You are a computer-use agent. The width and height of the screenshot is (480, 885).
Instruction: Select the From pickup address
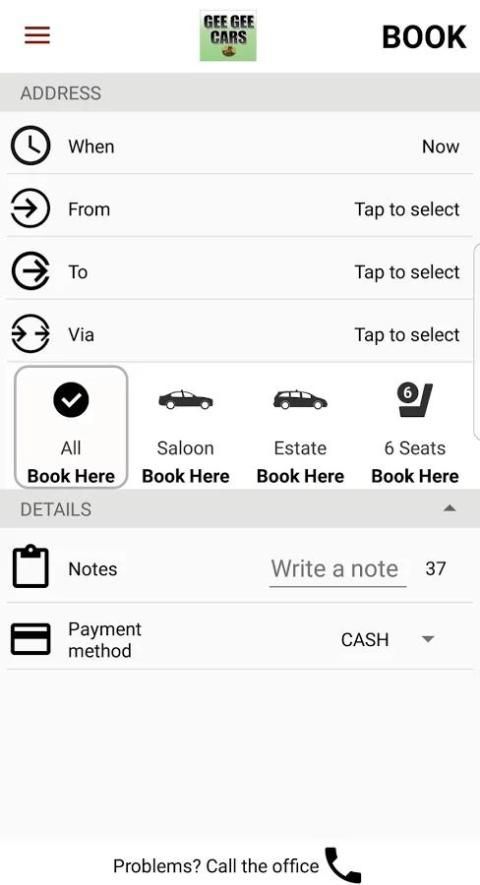click(240, 209)
